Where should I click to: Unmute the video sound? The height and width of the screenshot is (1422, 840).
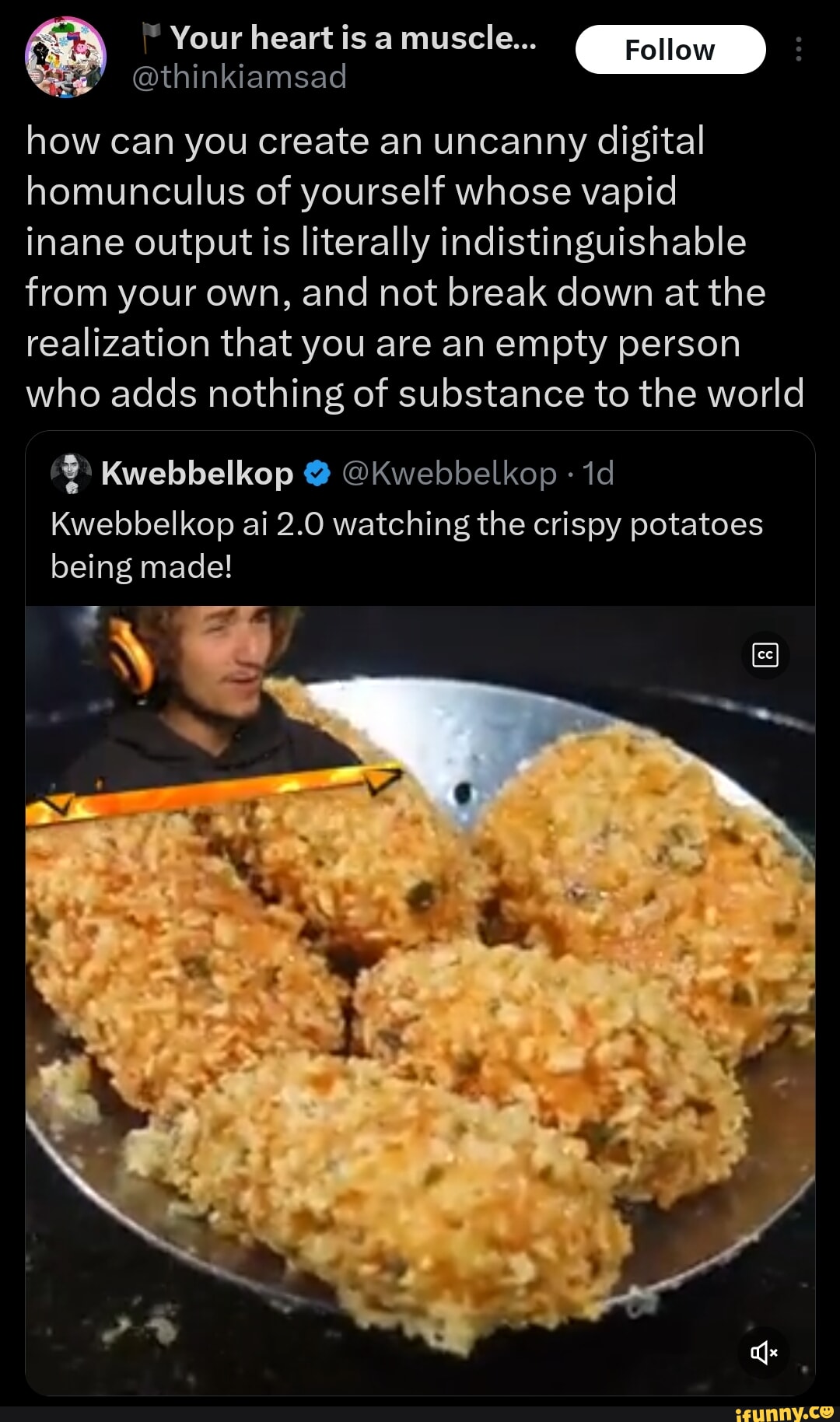click(764, 1353)
